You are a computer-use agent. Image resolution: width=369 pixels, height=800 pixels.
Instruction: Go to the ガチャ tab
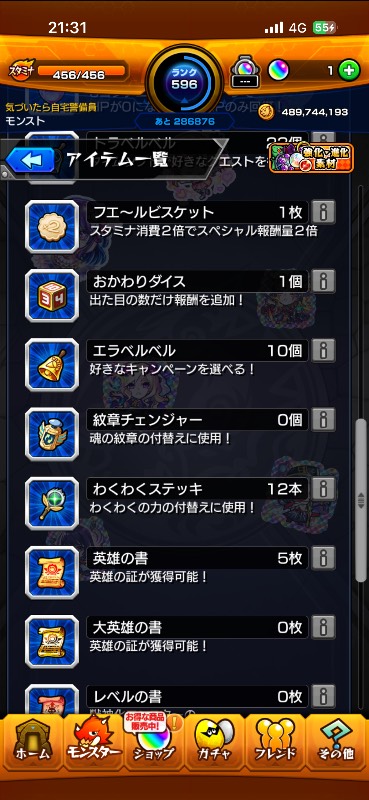click(x=214, y=742)
